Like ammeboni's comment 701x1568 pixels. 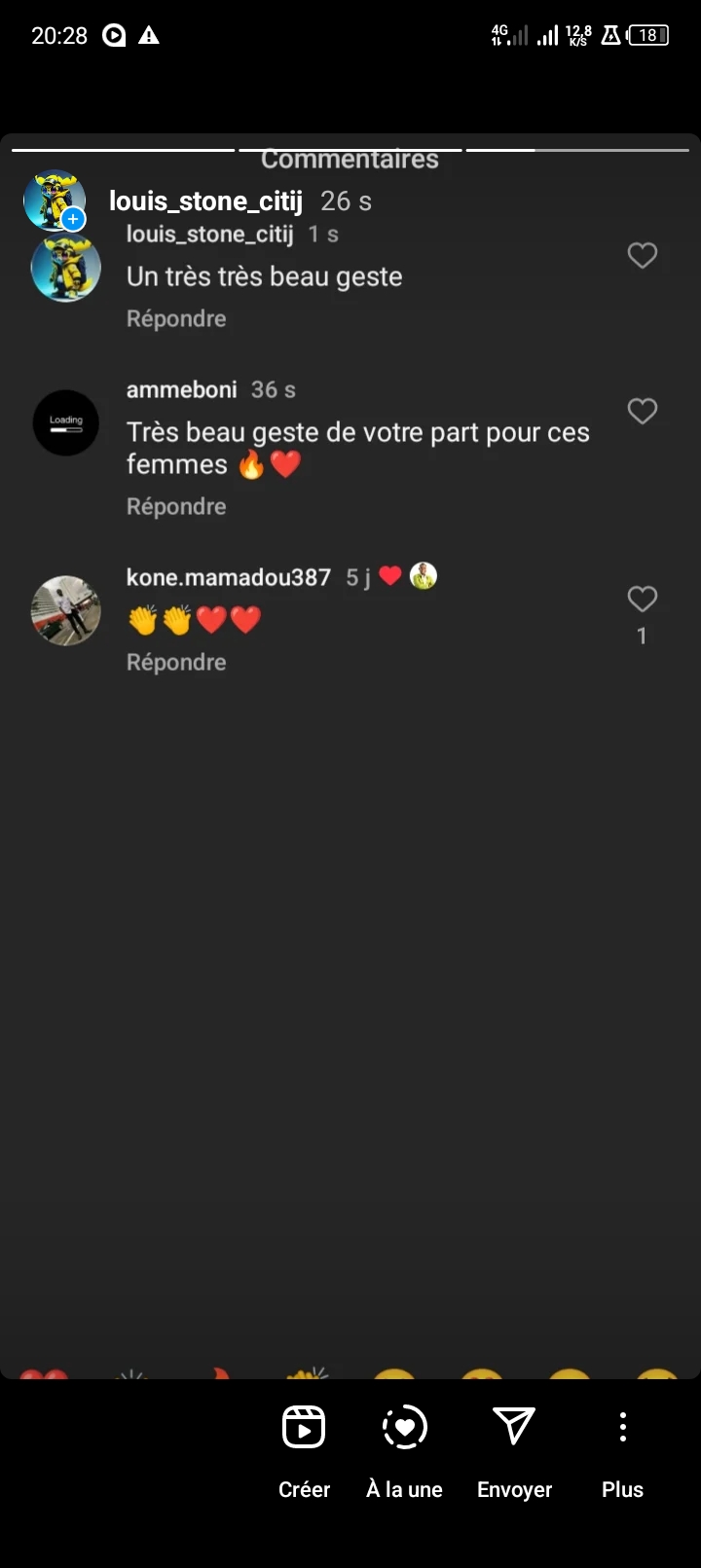[x=642, y=412]
